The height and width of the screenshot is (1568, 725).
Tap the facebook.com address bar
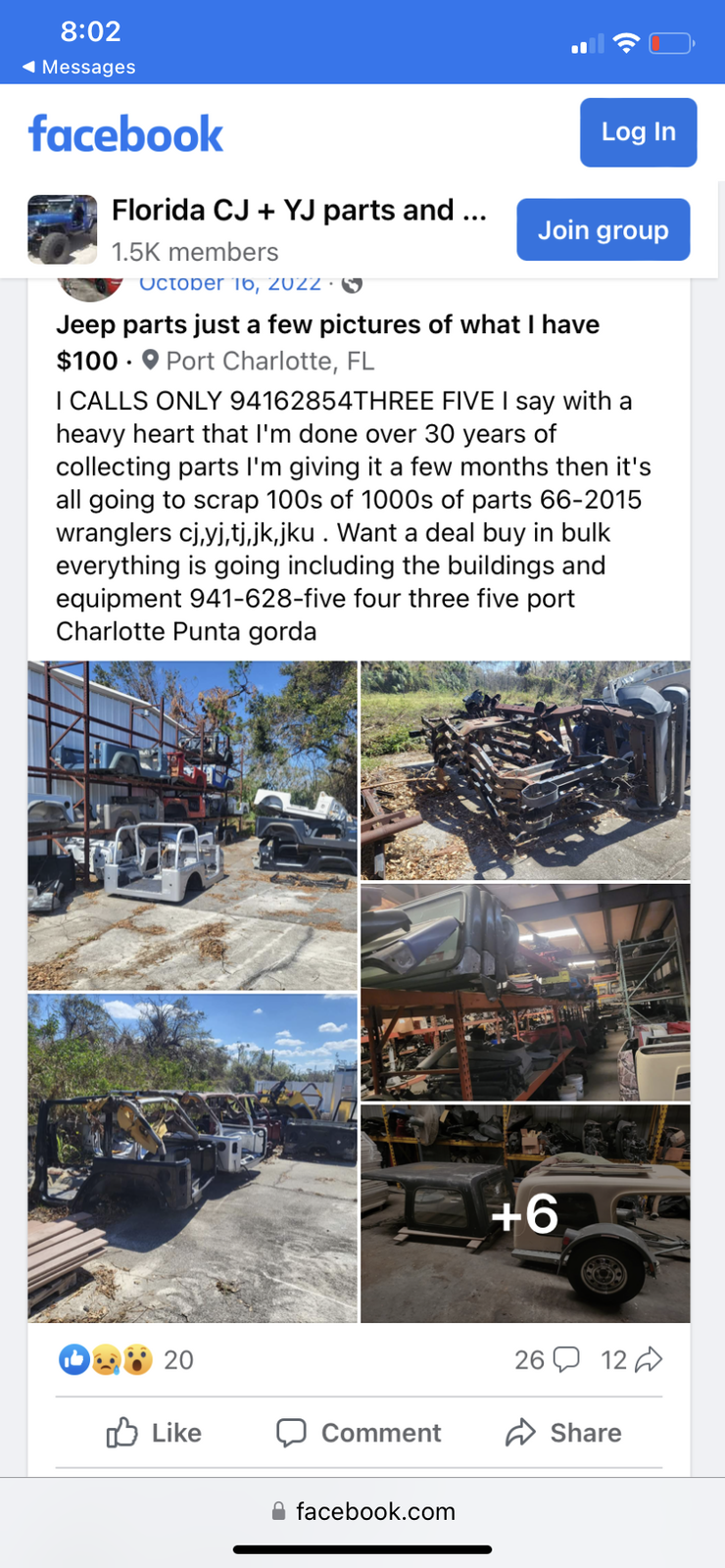[x=362, y=1511]
